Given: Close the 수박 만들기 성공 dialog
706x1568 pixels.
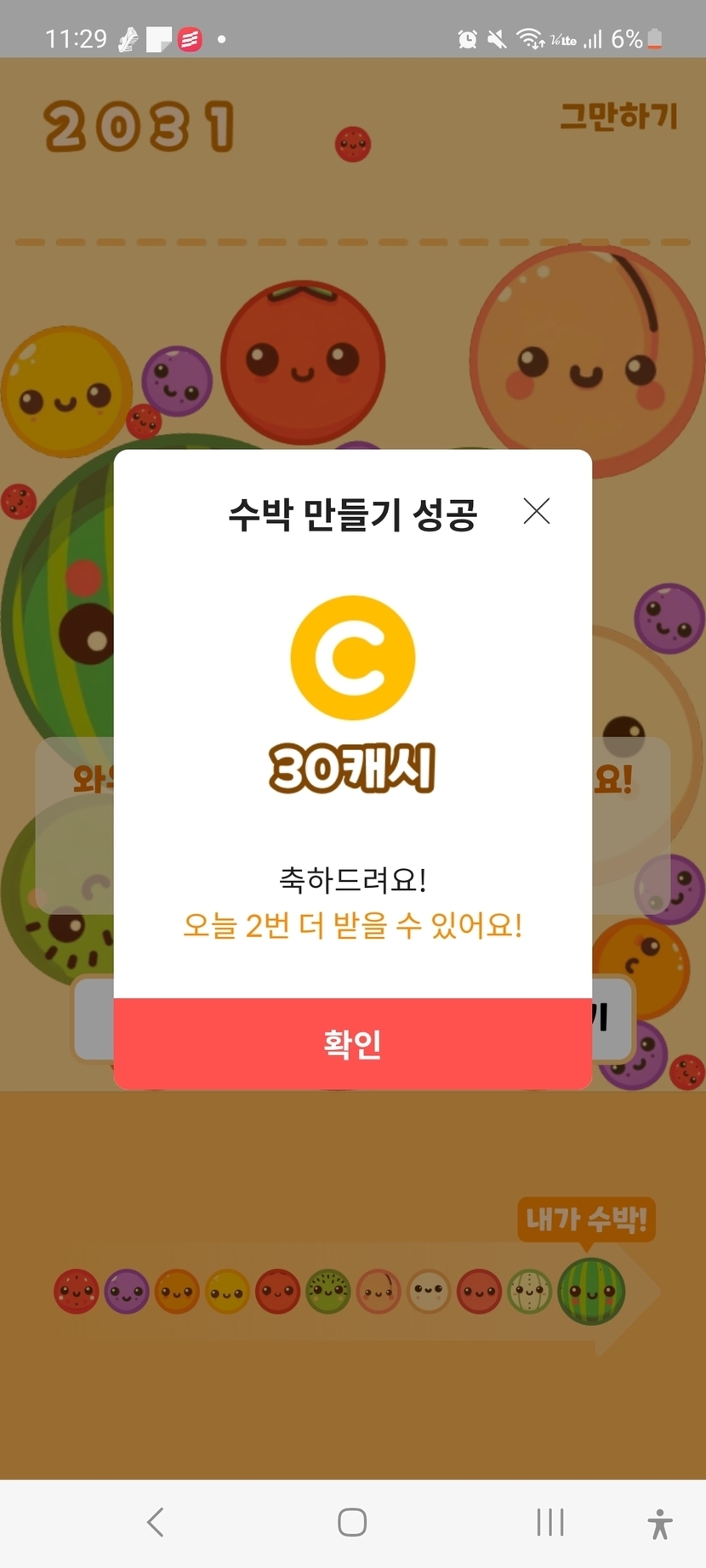Looking at the screenshot, I should pyautogui.click(x=537, y=511).
